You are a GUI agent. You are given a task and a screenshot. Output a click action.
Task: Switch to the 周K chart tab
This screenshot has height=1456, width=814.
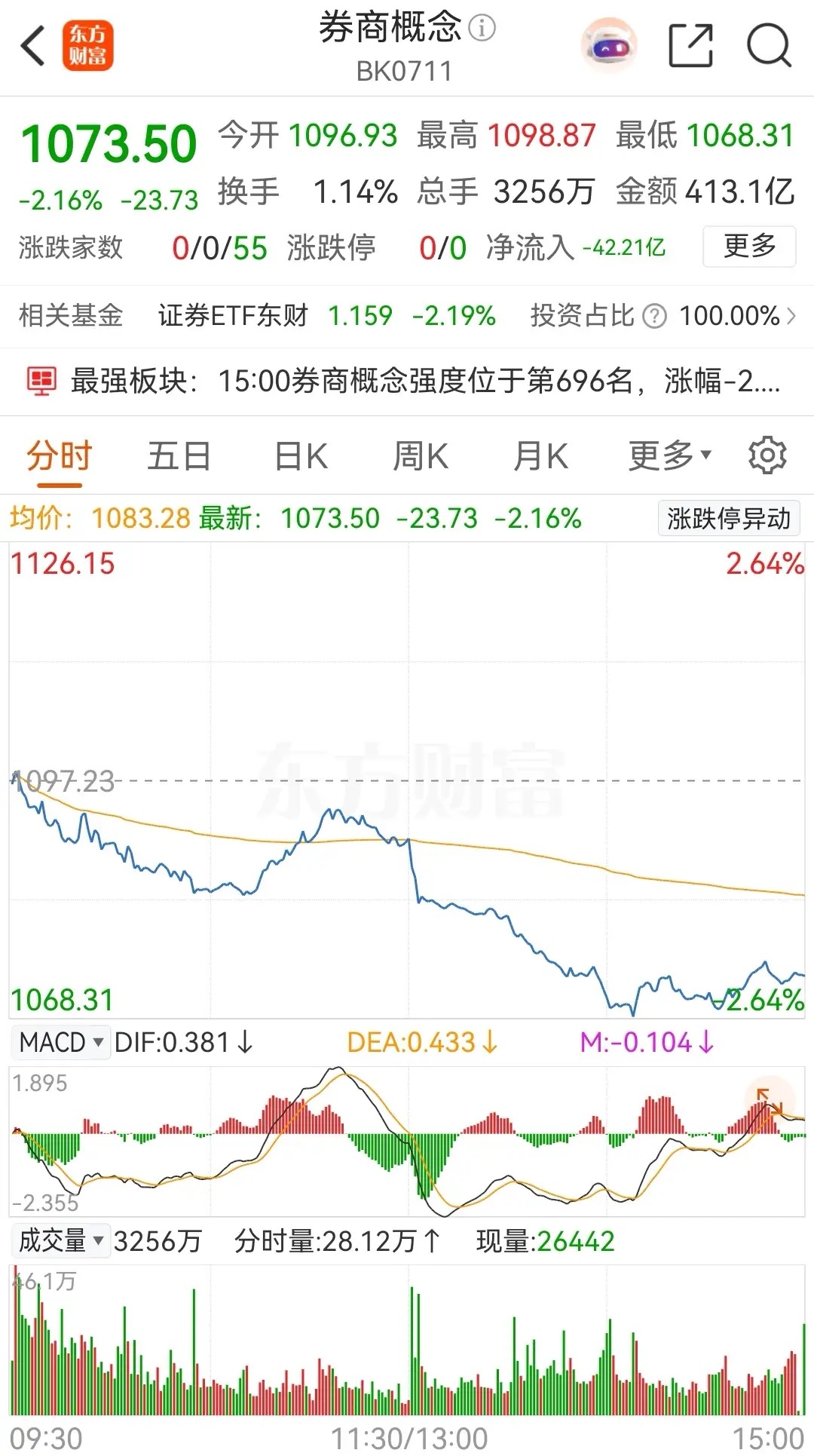pyautogui.click(x=421, y=456)
